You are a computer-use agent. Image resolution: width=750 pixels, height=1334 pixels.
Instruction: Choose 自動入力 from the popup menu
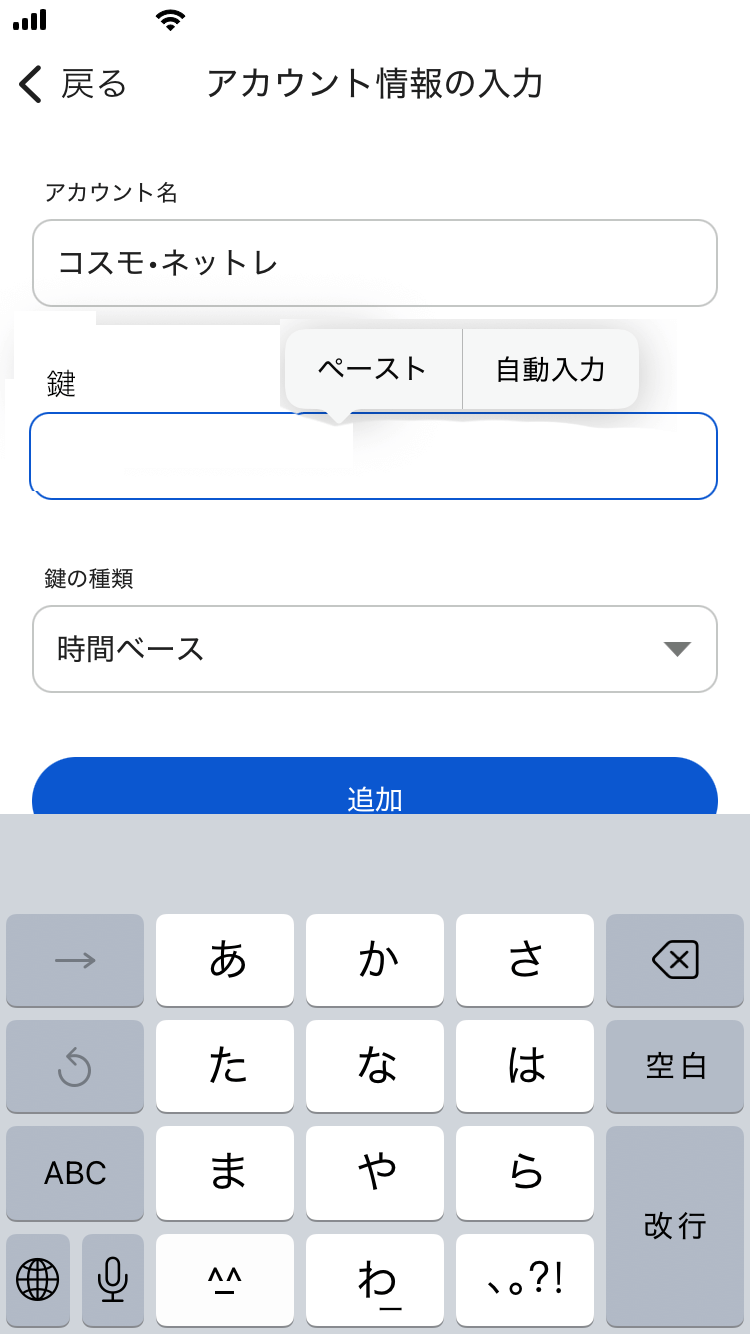(550, 369)
